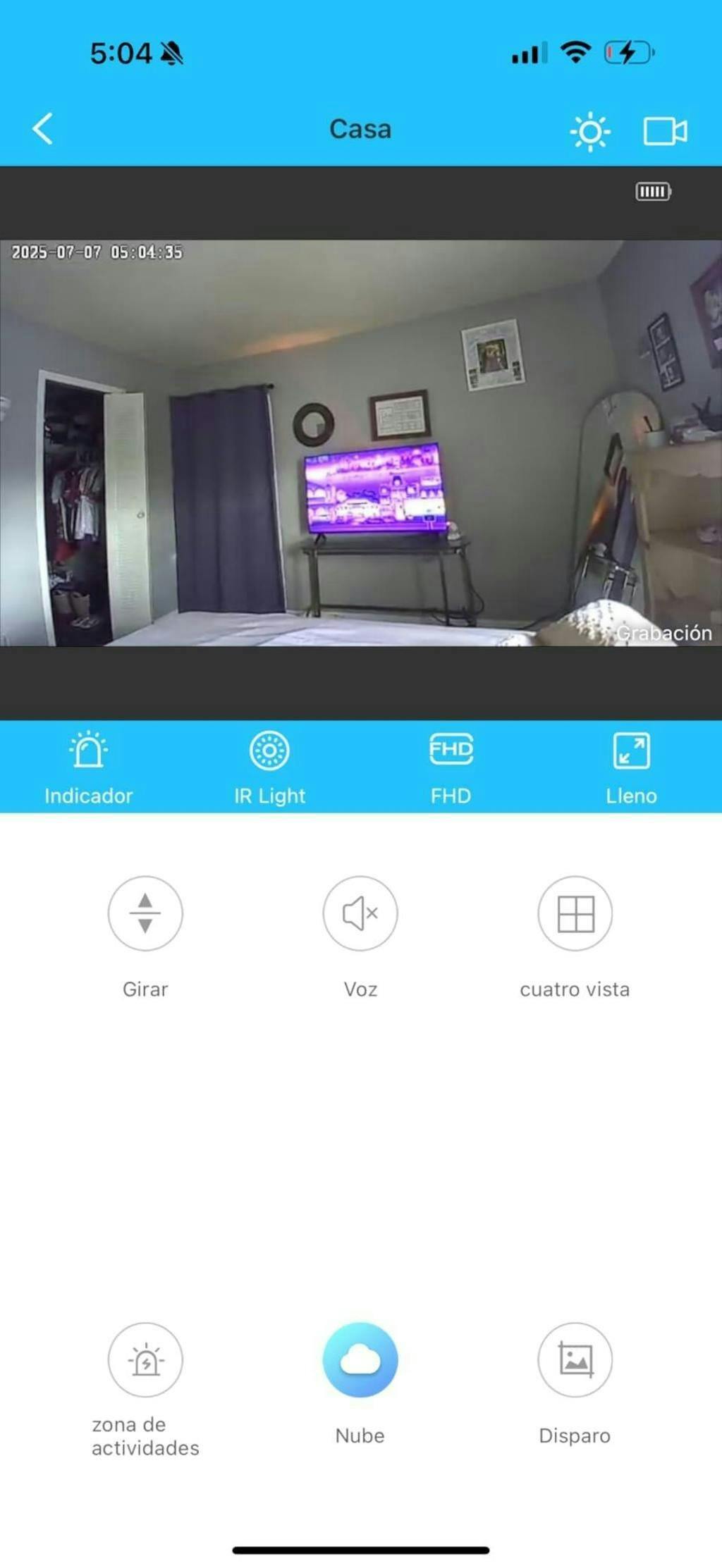Take a snapshot with Disparo
This screenshot has height=1568, width=722.
575,1359
